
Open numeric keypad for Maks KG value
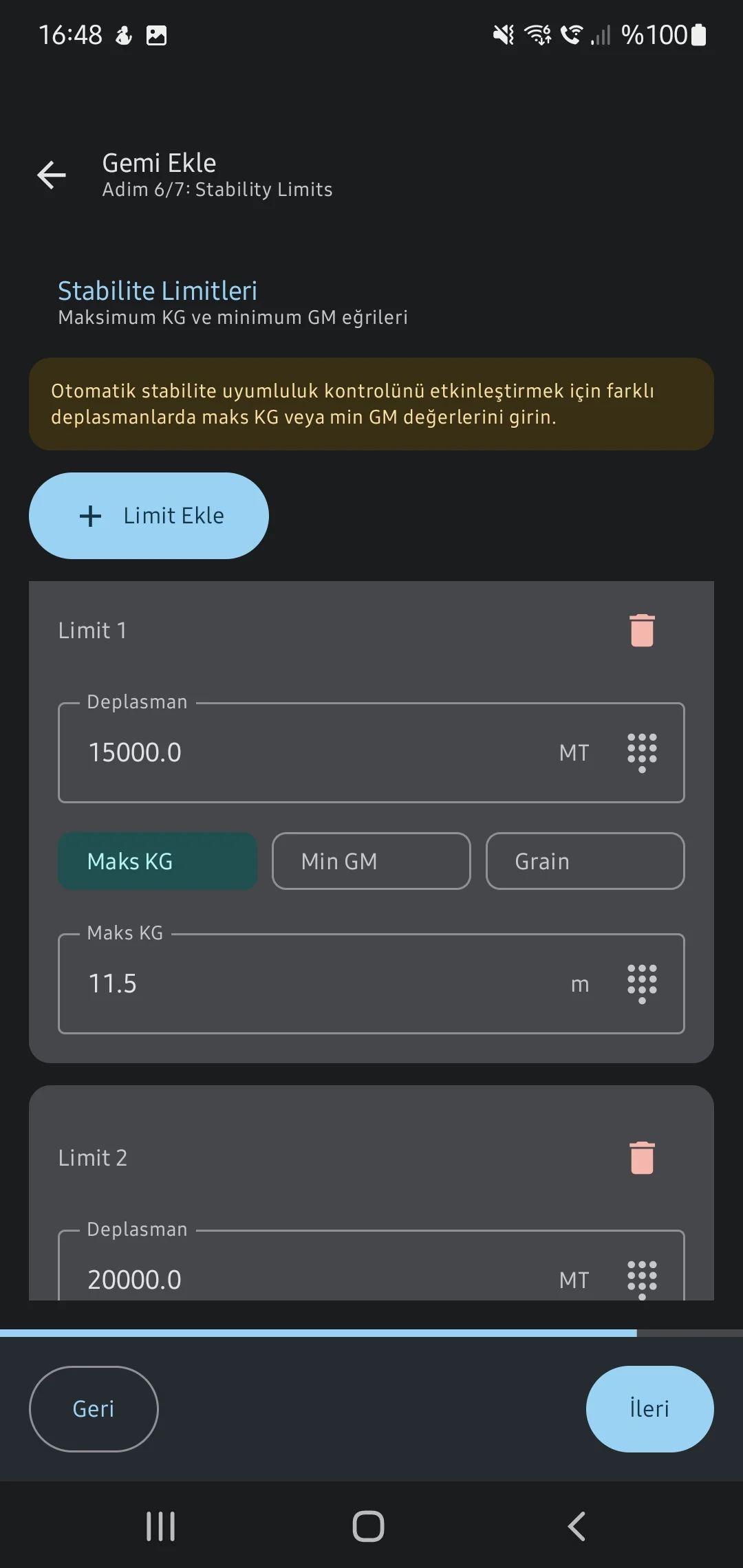click(x=641, y=983)
